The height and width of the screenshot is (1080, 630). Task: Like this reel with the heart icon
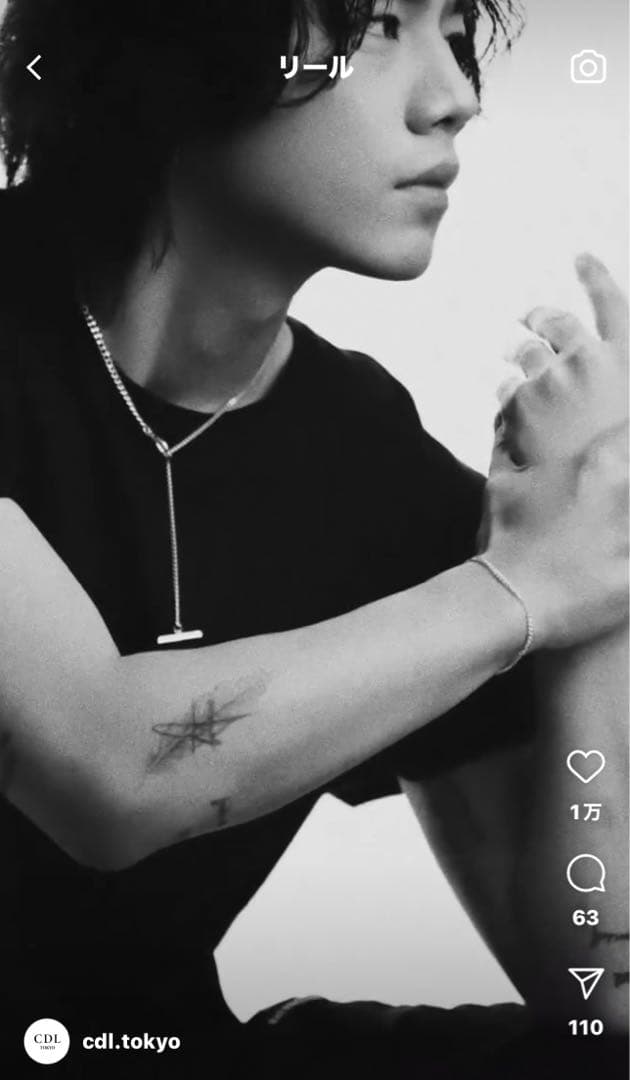pos(586,767)
